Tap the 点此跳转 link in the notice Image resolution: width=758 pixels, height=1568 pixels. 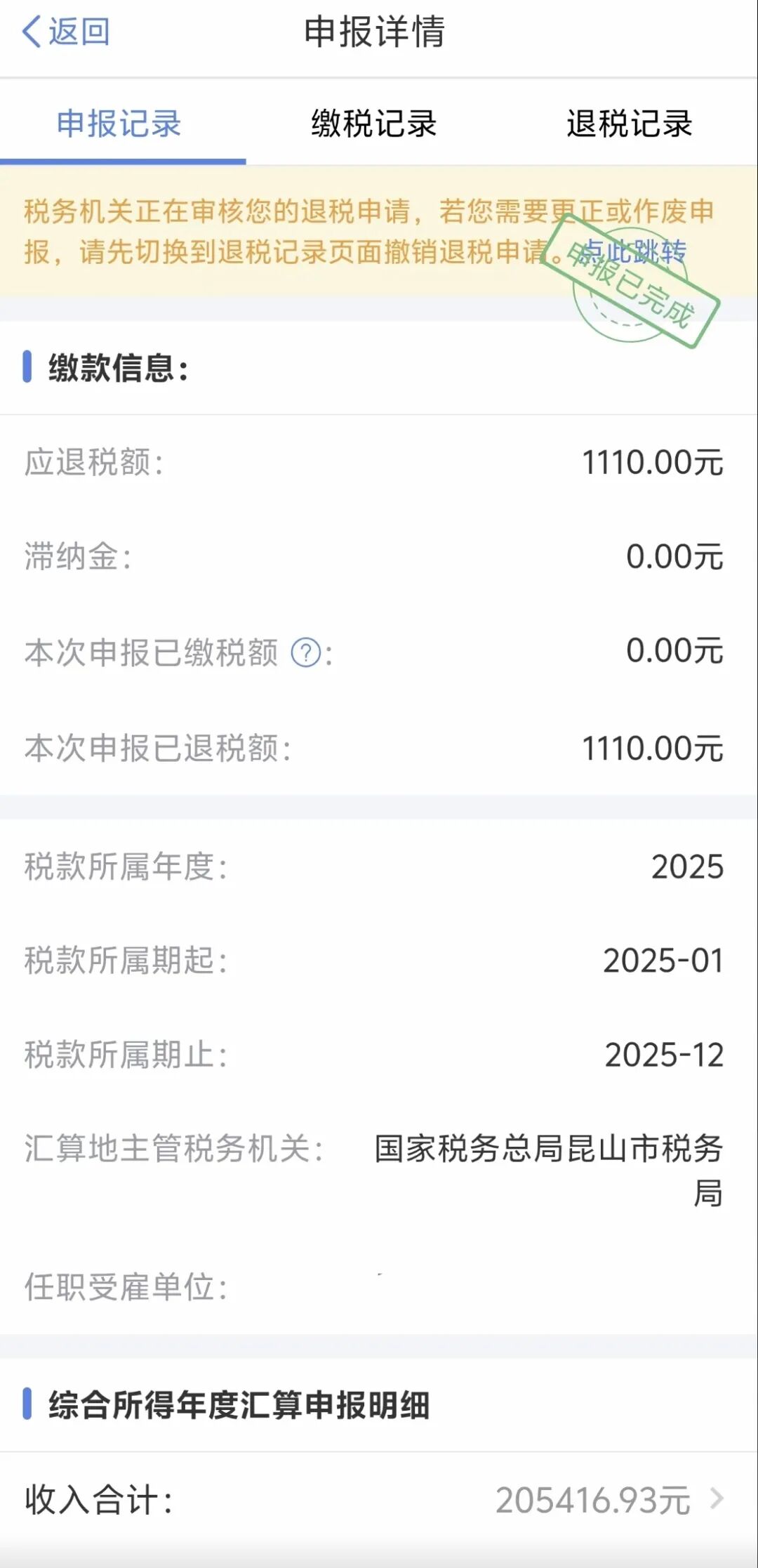click(x=634, y=251)
